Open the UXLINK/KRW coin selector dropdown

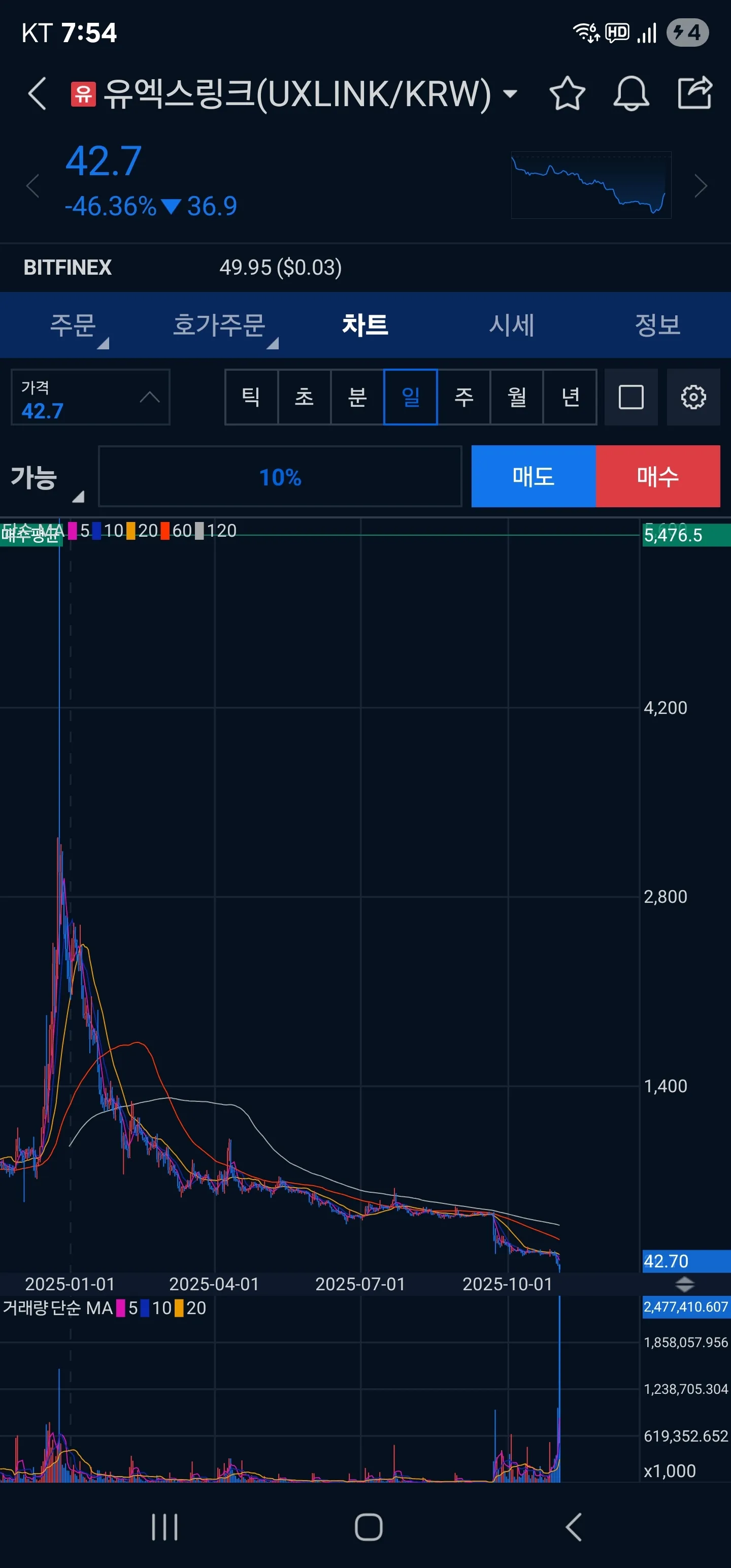510,94
